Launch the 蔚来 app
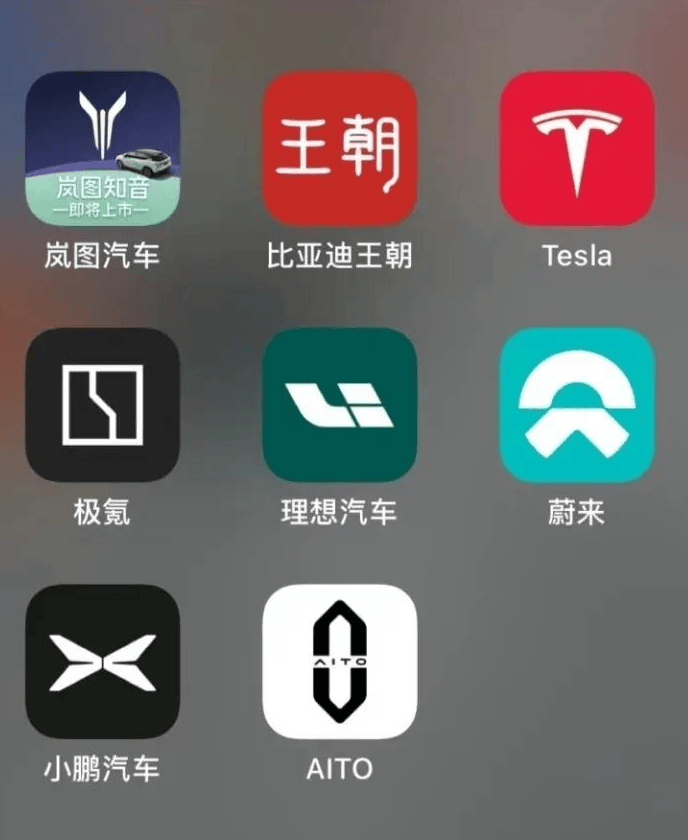This screenshot has width=688, height=840. [577, 405]
